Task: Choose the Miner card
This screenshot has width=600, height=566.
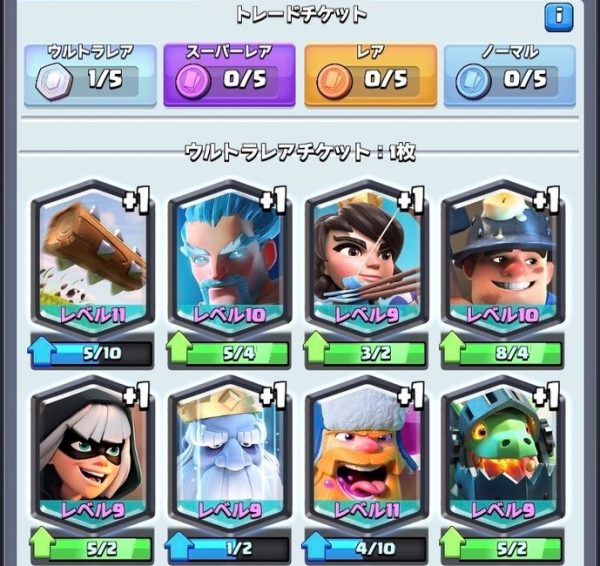Action: point(504,262)
